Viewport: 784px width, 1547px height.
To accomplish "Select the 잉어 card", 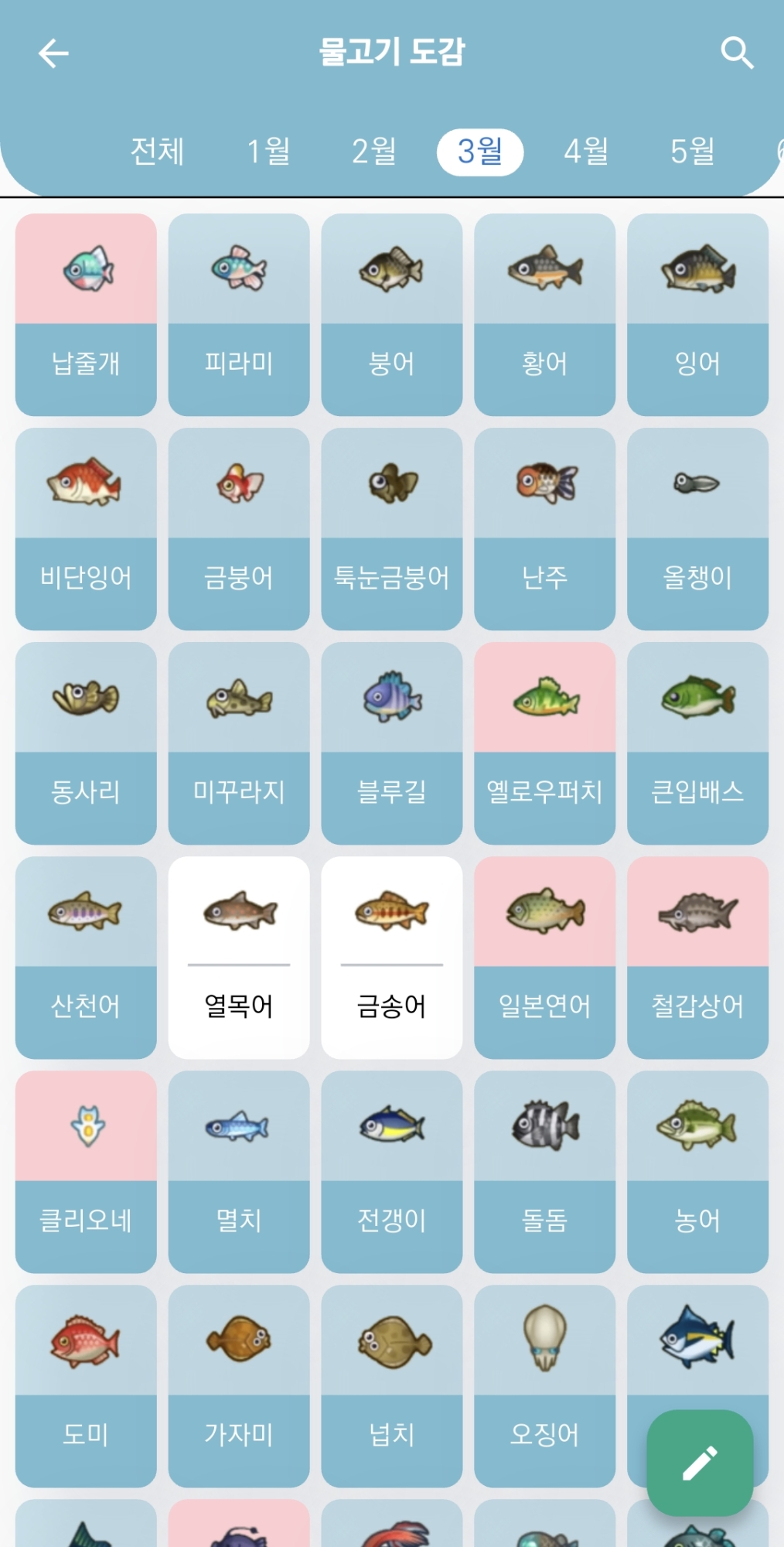I will coord(697,315).
